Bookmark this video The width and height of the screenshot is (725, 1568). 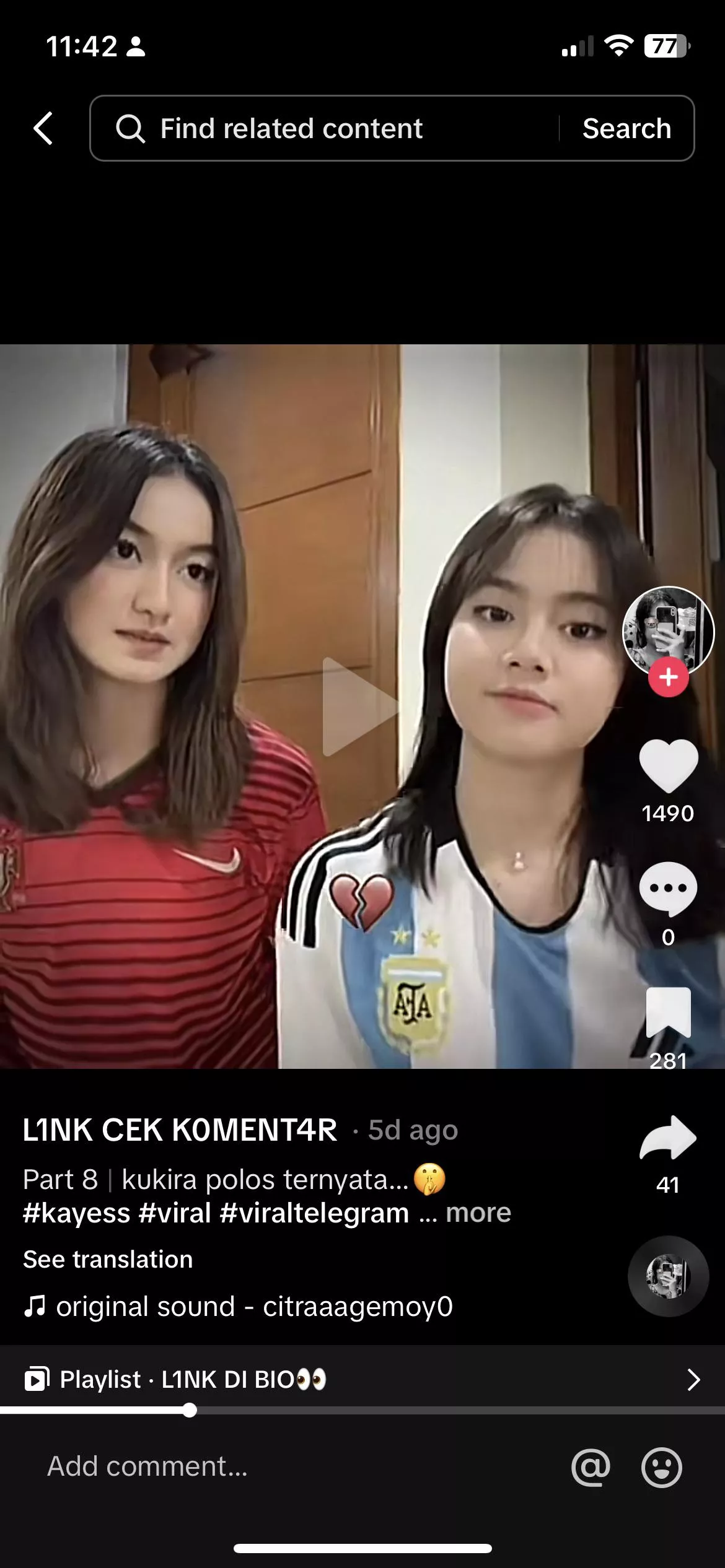click(x=668, y=1011)
